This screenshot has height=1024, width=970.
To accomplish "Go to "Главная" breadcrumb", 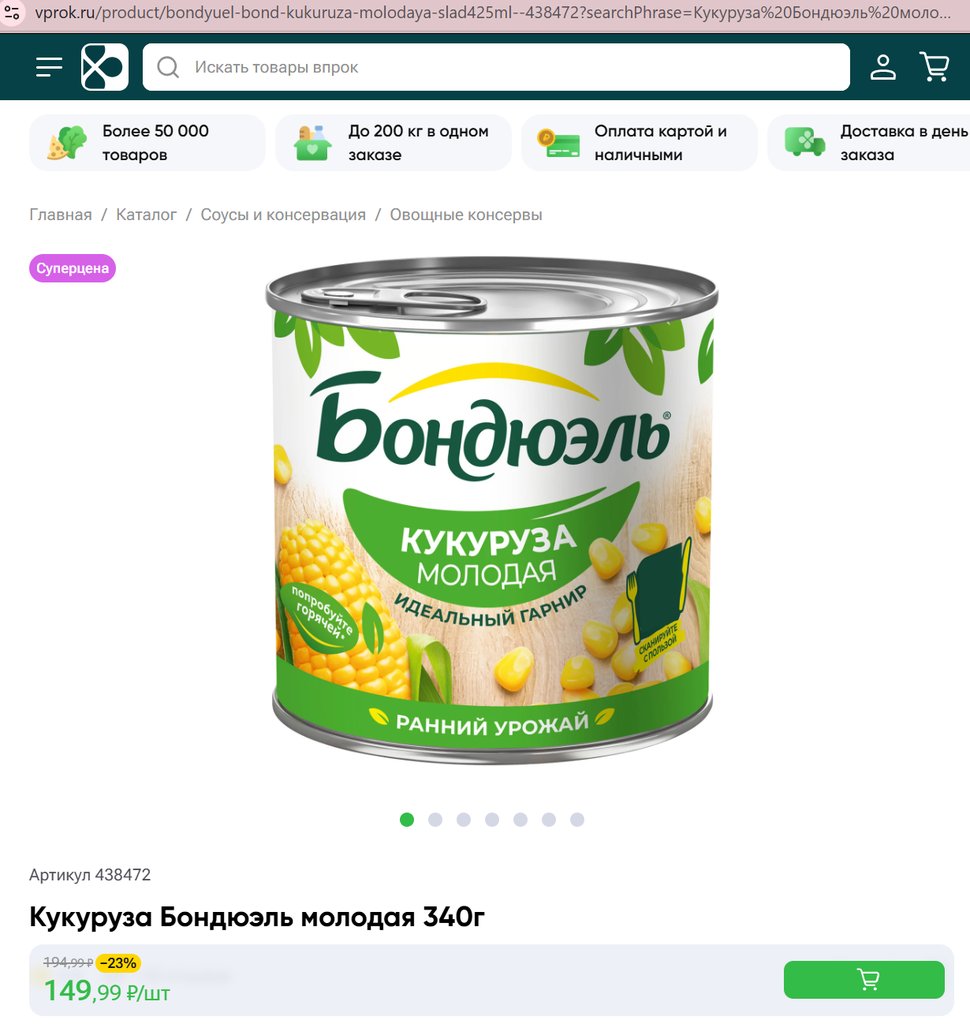I will pos(61,215).
